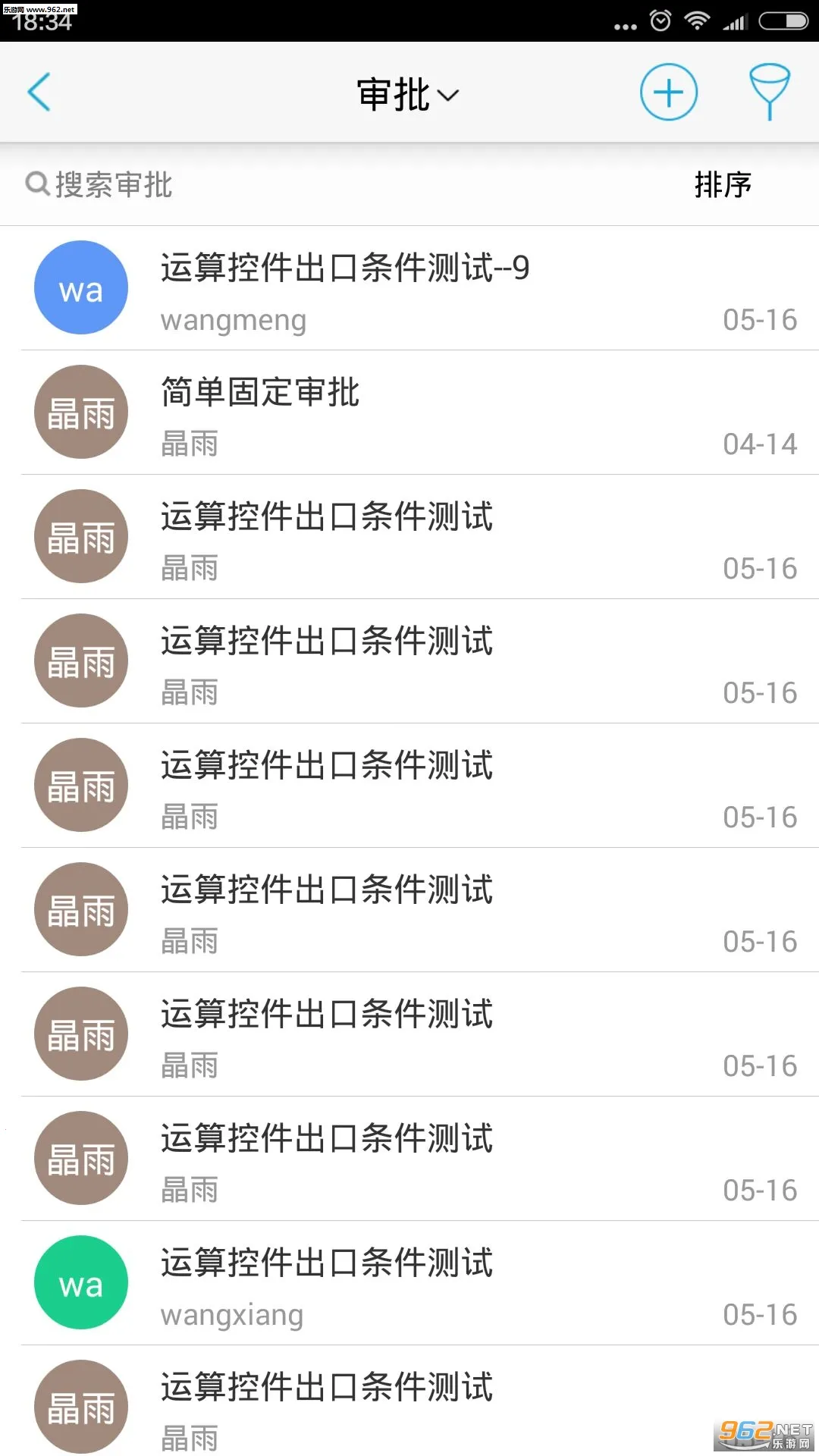Viewport: 819px width, 1456px height.
Task: Expand the 审批 title dropdown chevron
Action: tap(450, 96)
